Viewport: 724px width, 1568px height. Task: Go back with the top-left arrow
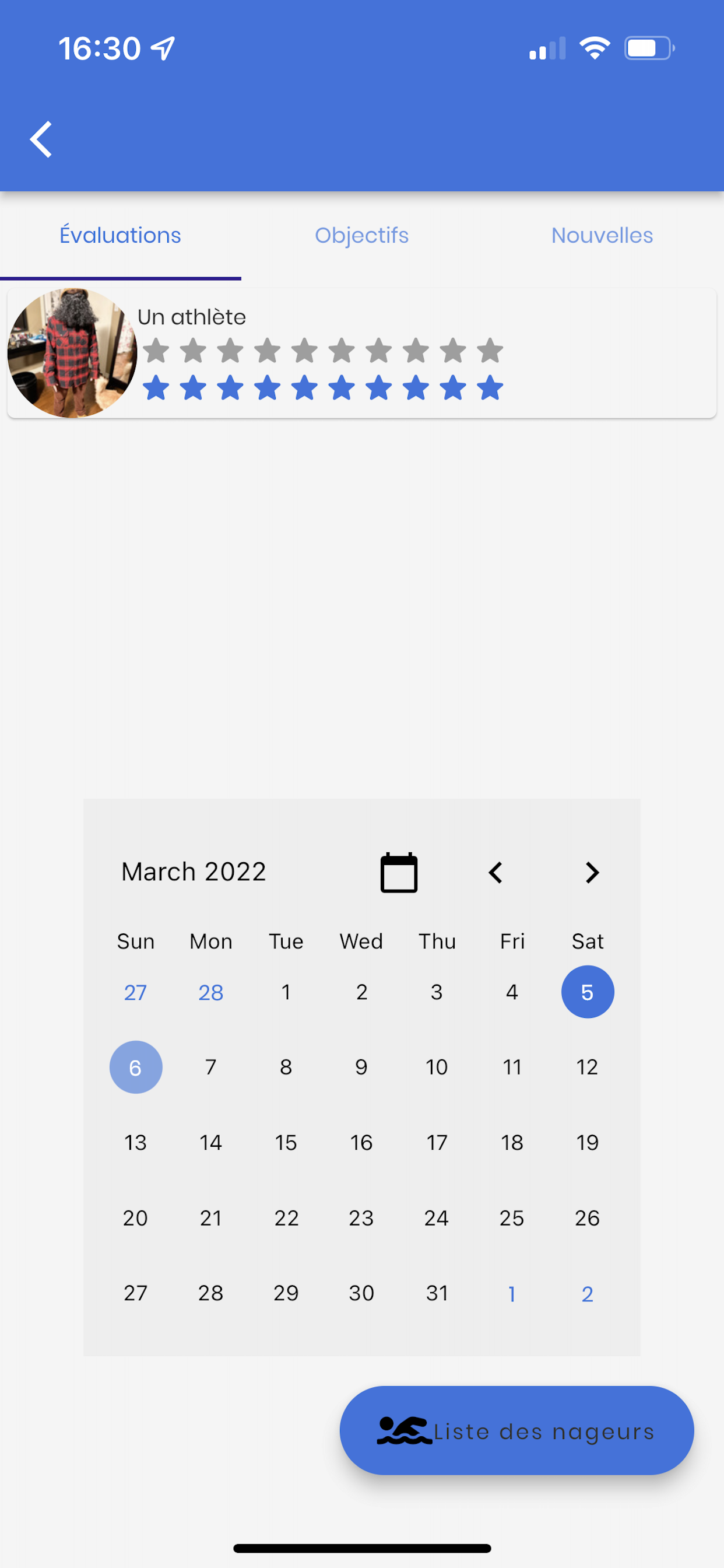click(x=41, y=139)
